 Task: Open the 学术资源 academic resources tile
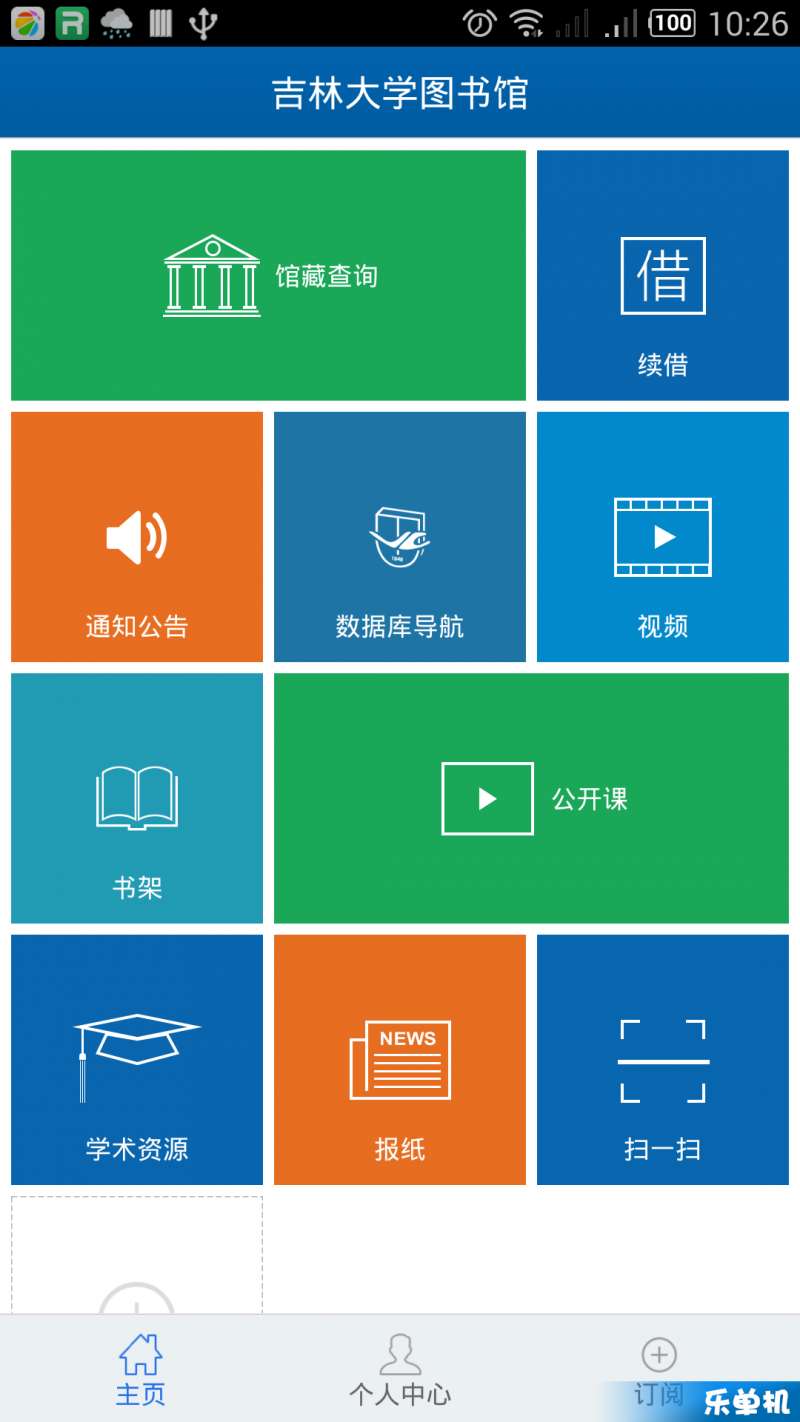coord(137,1060)
